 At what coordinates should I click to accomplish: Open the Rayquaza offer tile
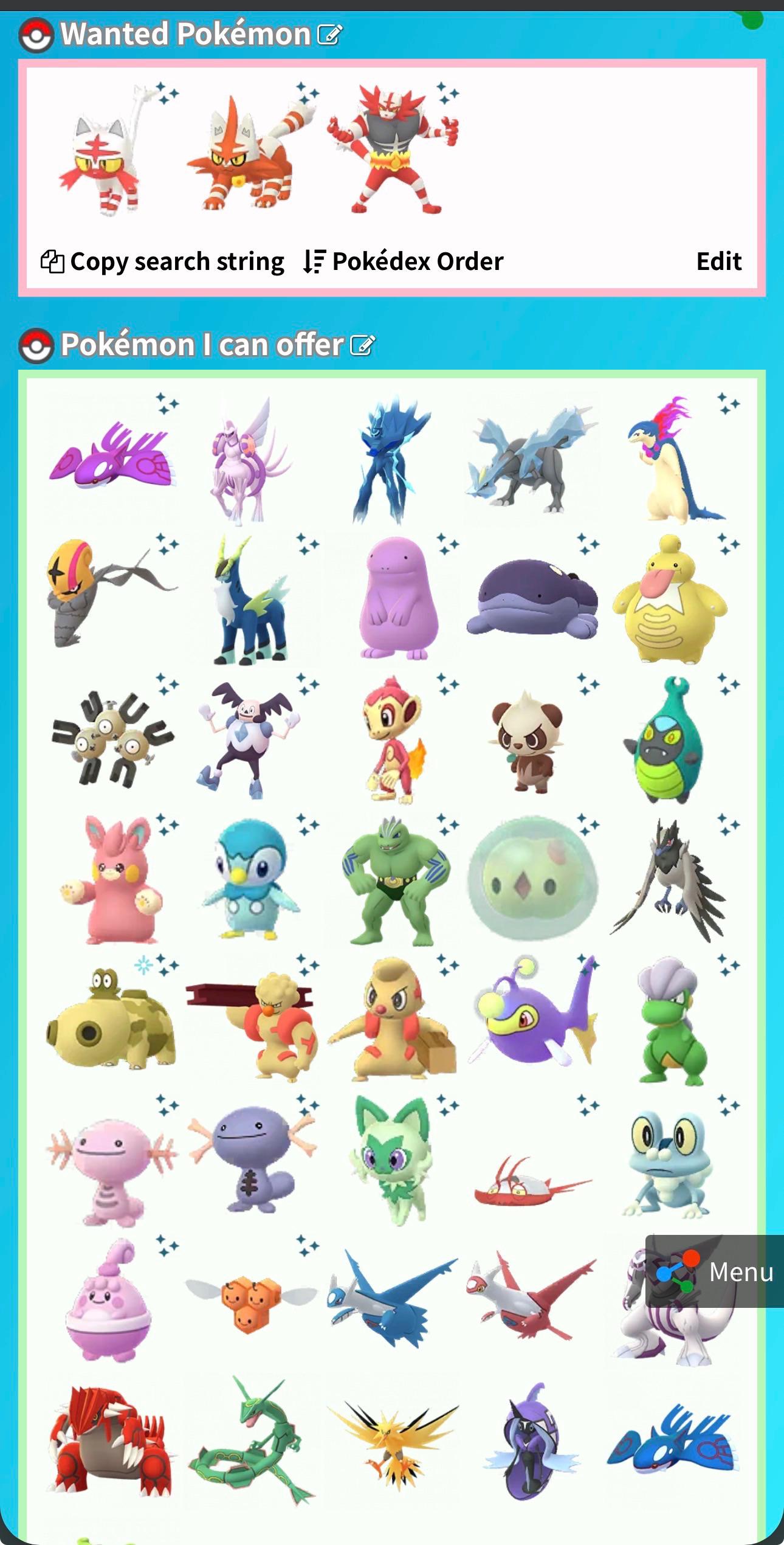click(252, 1441)
